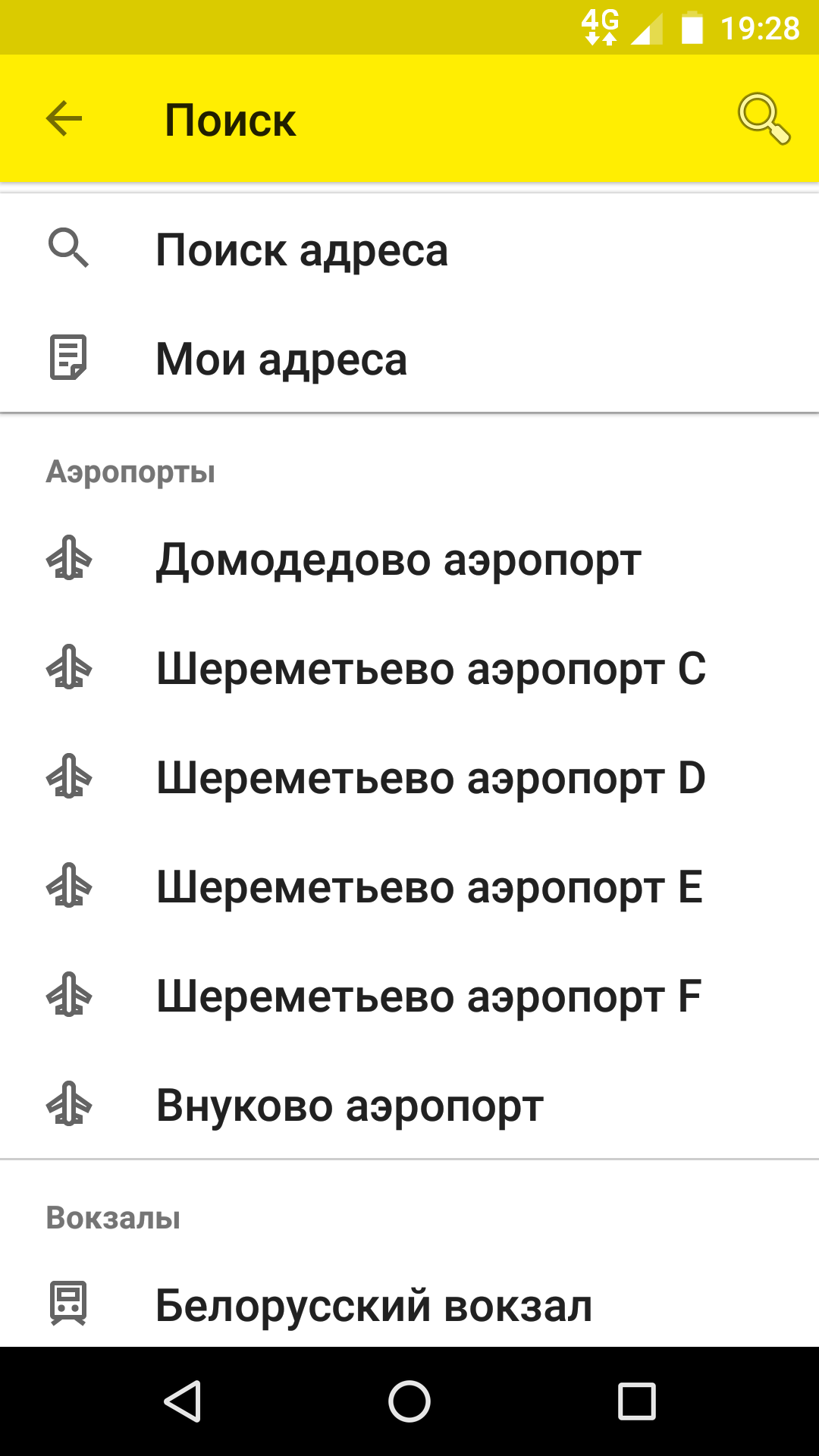Open search with the magnifier icon in toolbar

pos(762,119)
